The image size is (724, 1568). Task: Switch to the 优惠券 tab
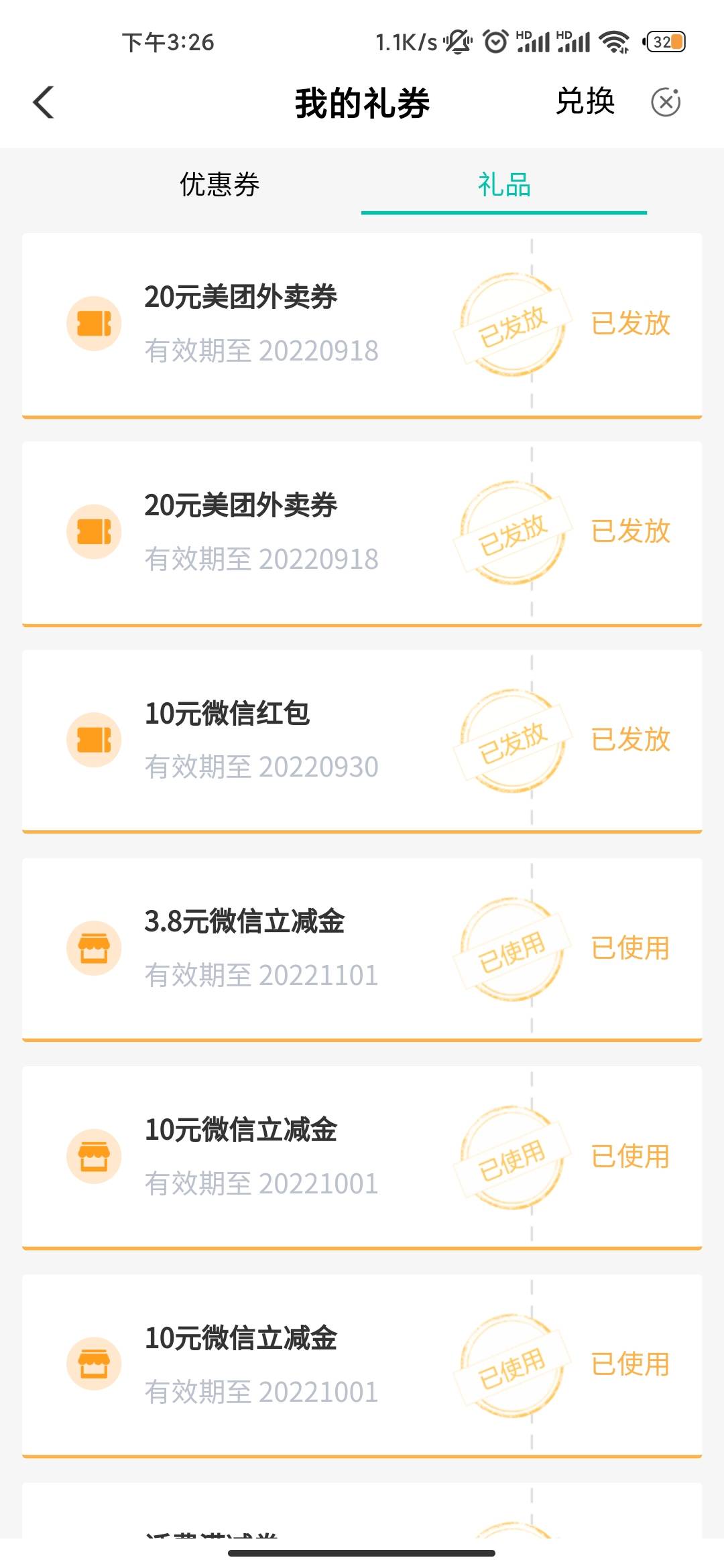point(219,185)
